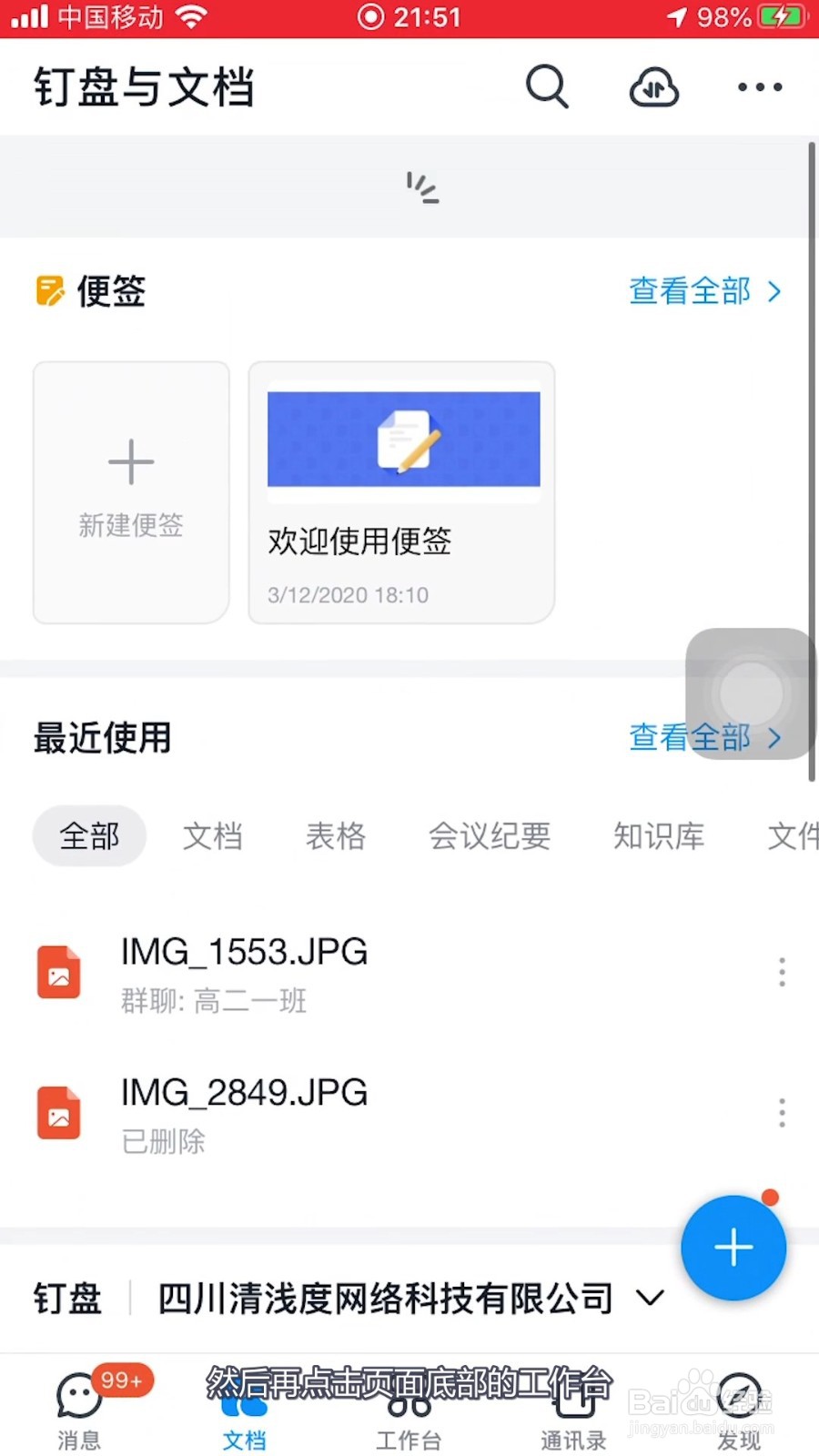This screenshot has height=1456, width=819.
Task: Click the 新建便签 card to create a note
Action: click(130, 491)
